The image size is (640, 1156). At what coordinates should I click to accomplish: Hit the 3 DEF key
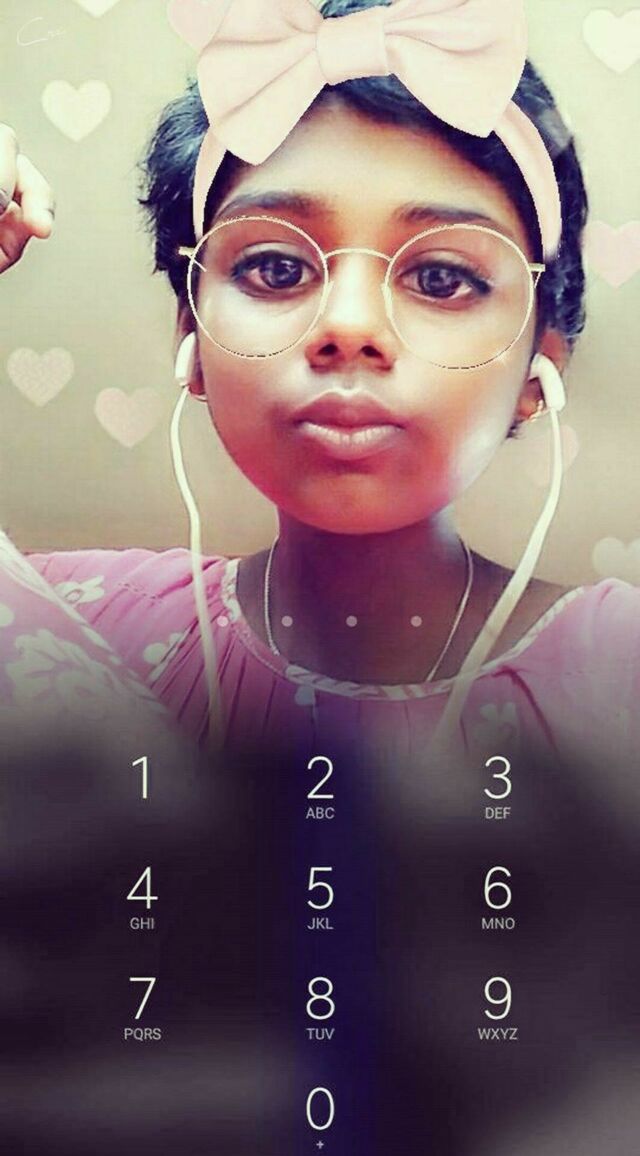pyautogui.click(x=498, y=788)
